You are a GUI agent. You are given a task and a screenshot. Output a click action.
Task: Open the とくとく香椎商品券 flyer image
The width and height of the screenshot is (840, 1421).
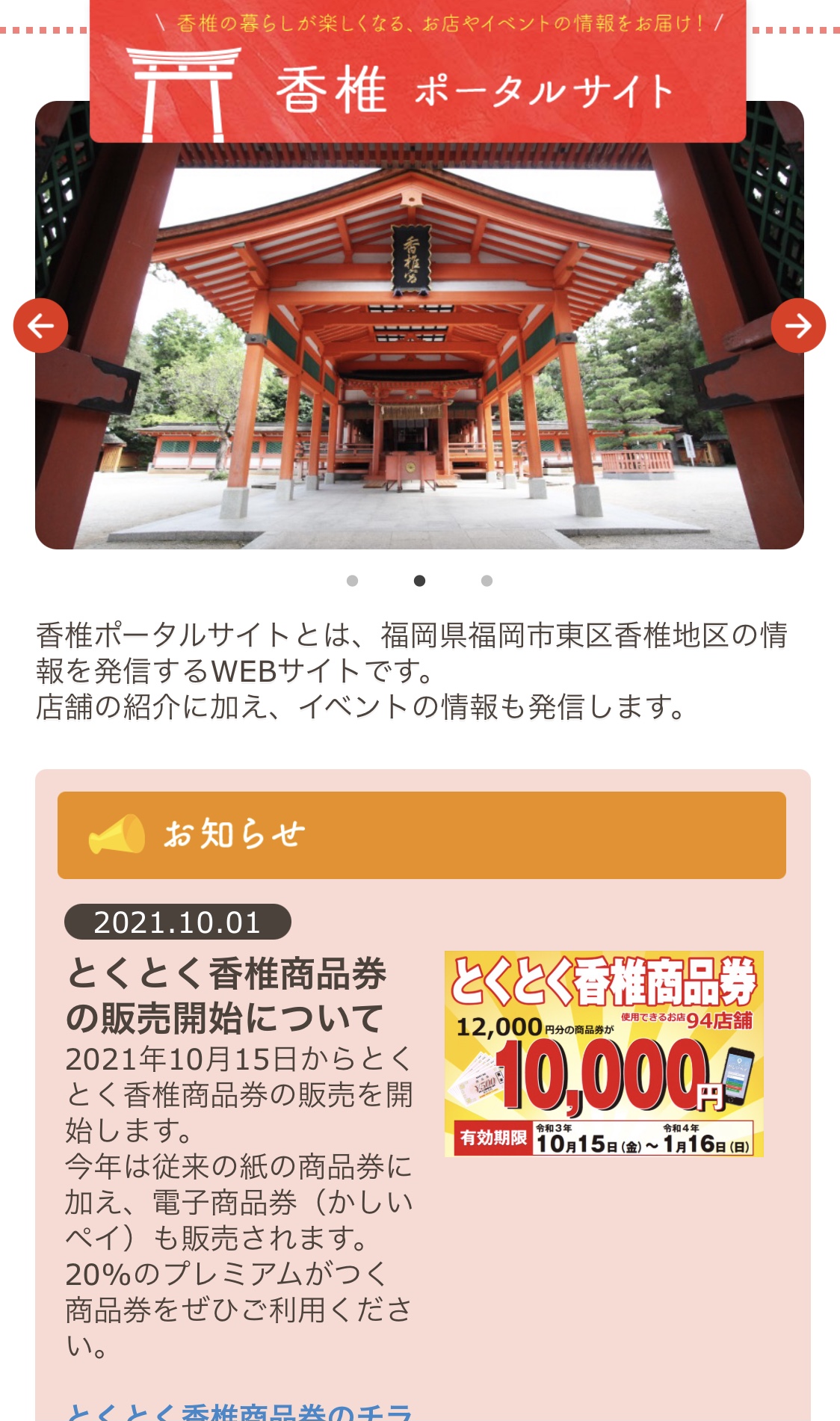(x=604, y=1053)
